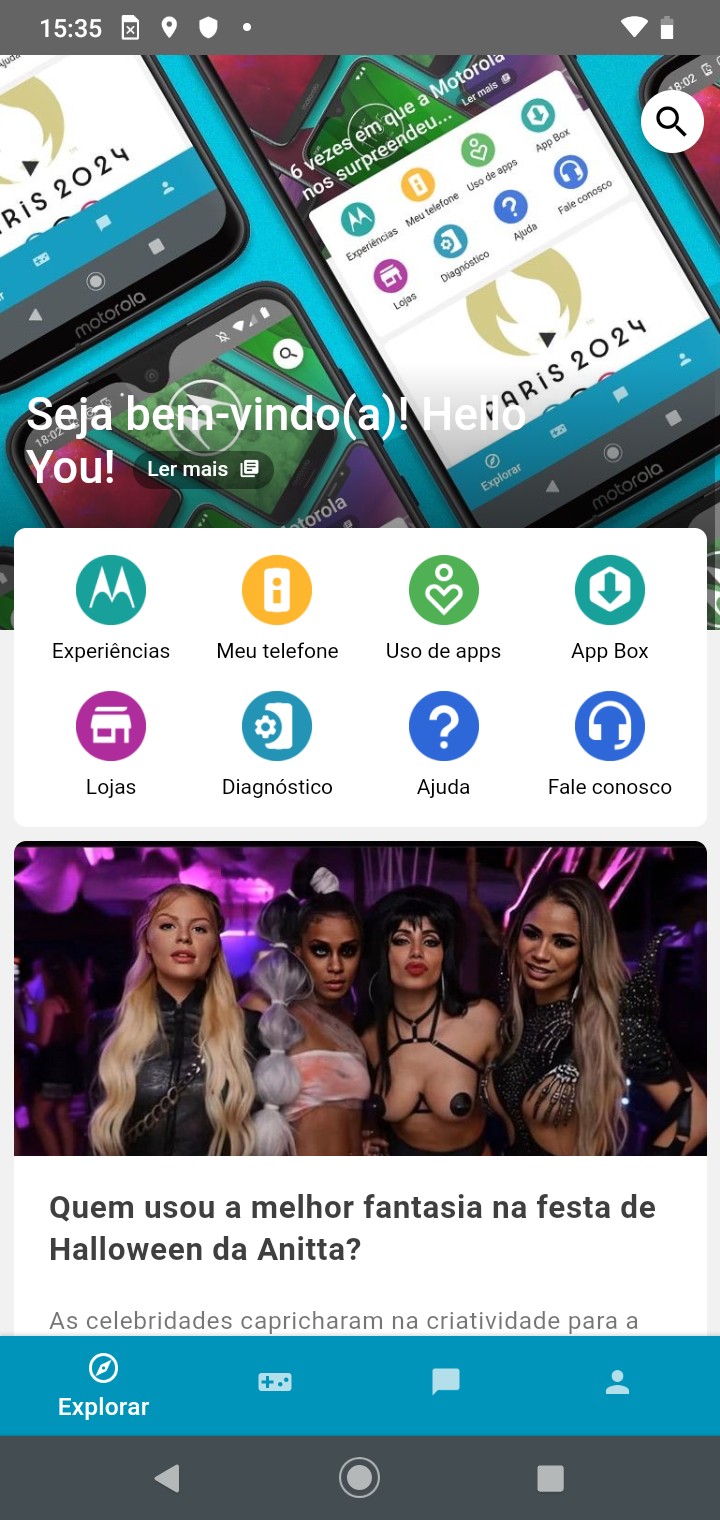This screenshot has height=1520, width=720.
Task: Switch to the Explorar tab
Action: 104,1386
